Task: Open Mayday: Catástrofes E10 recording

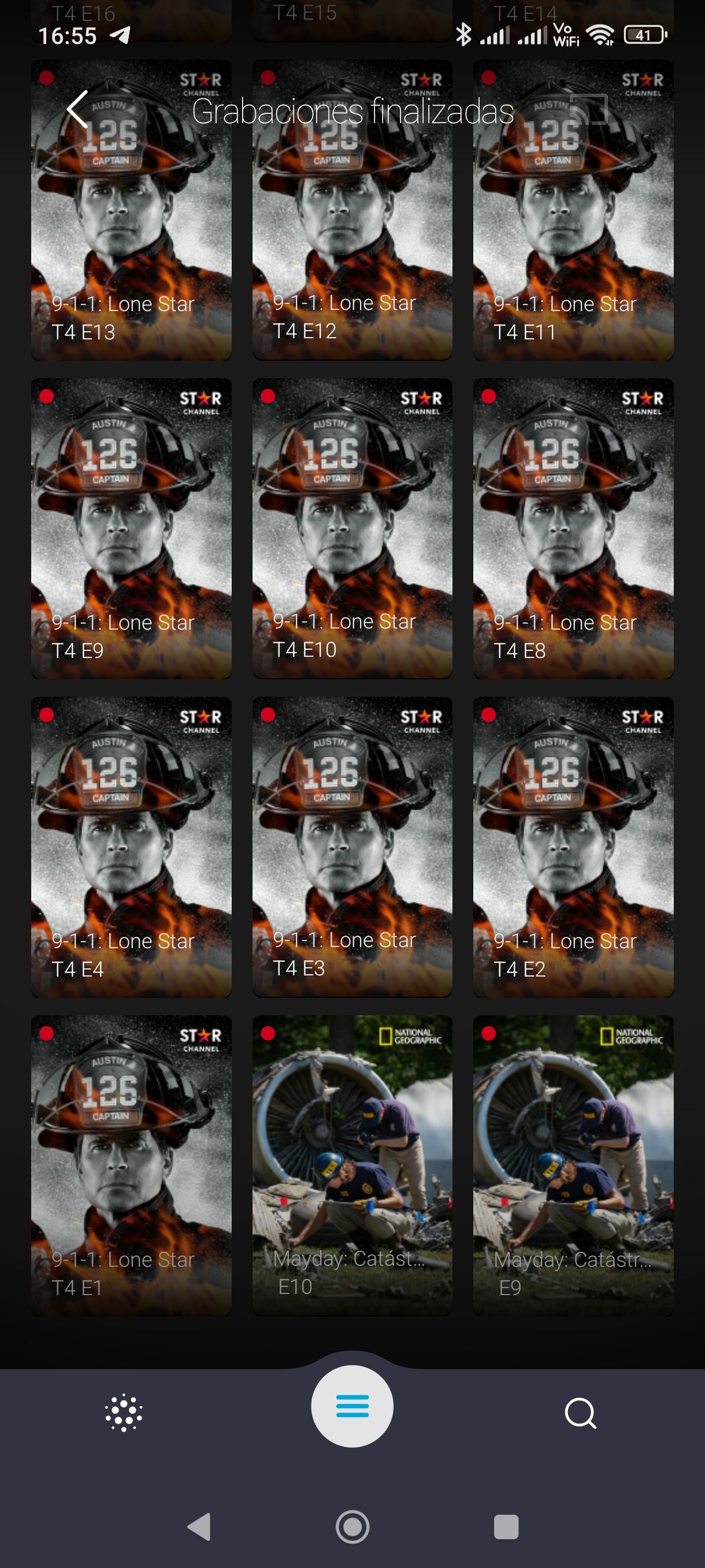Action: [351, 1165]
